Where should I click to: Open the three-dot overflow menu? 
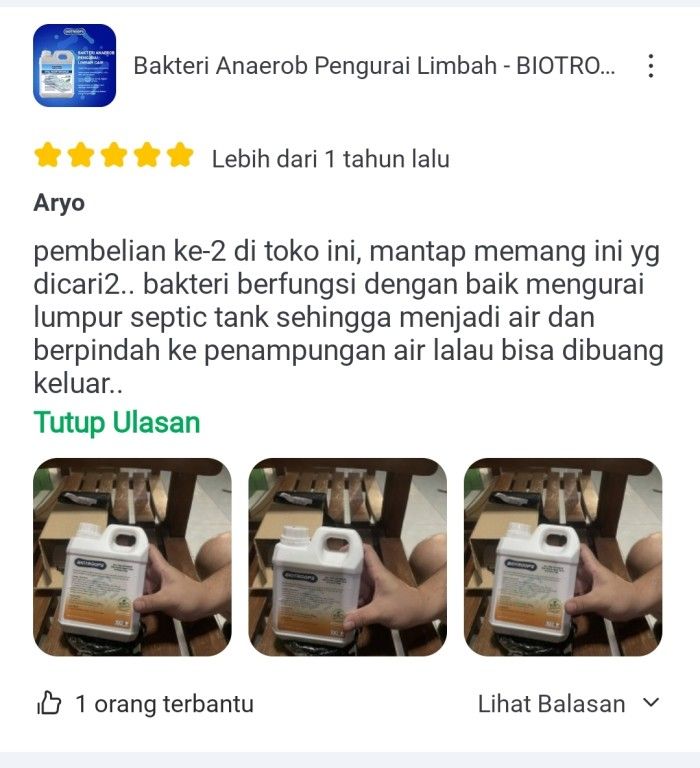click(x=651, y=66)
